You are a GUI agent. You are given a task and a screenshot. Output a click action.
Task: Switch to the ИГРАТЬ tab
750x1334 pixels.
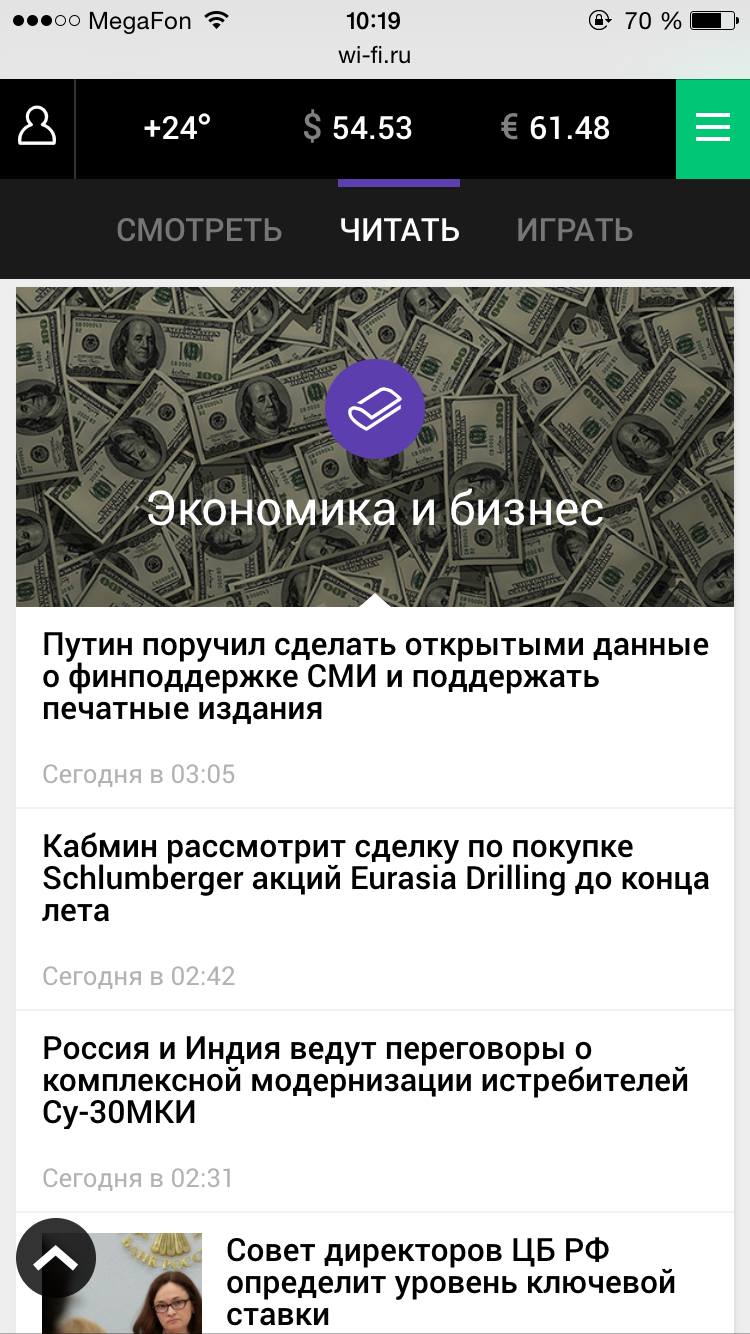click(574, 230)
